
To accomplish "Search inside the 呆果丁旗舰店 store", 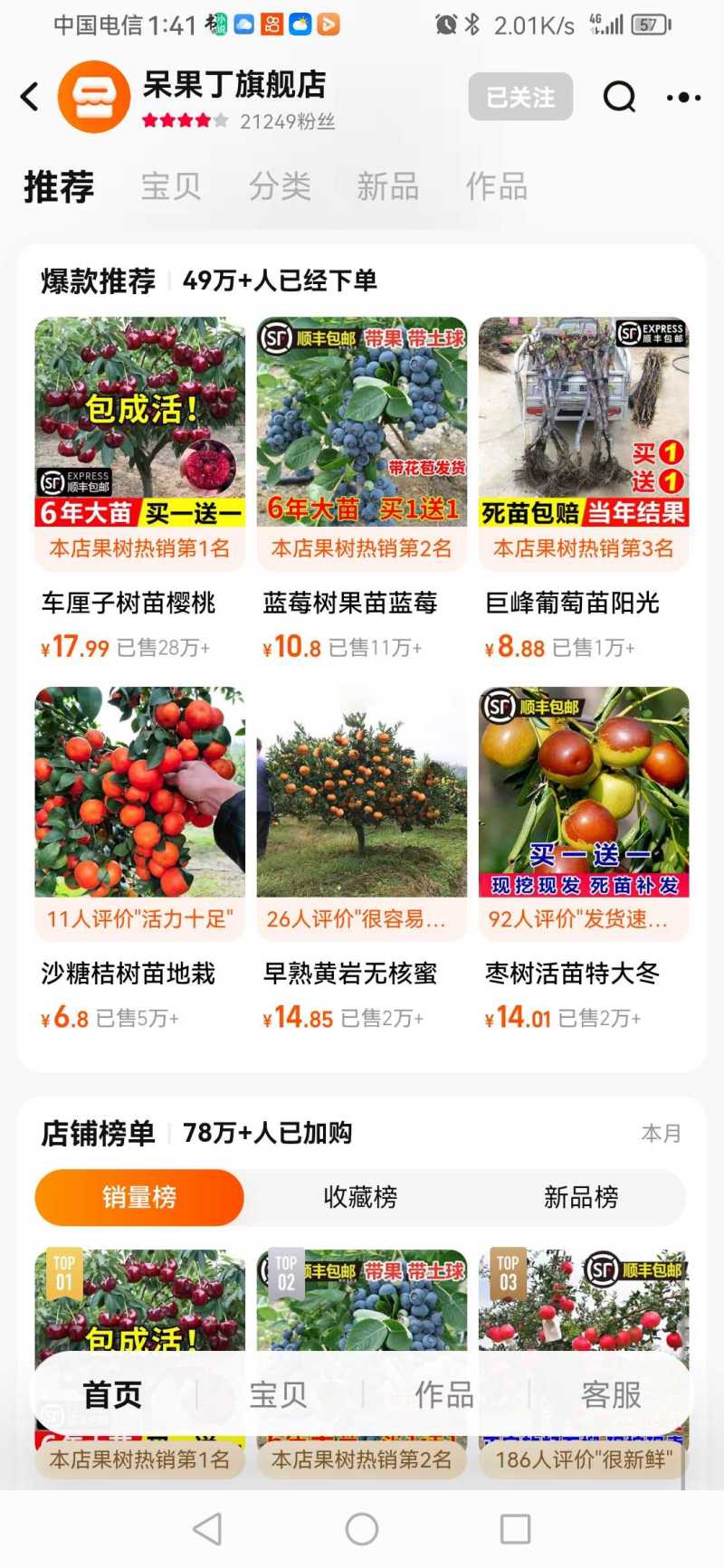I will tap(619, 97).
